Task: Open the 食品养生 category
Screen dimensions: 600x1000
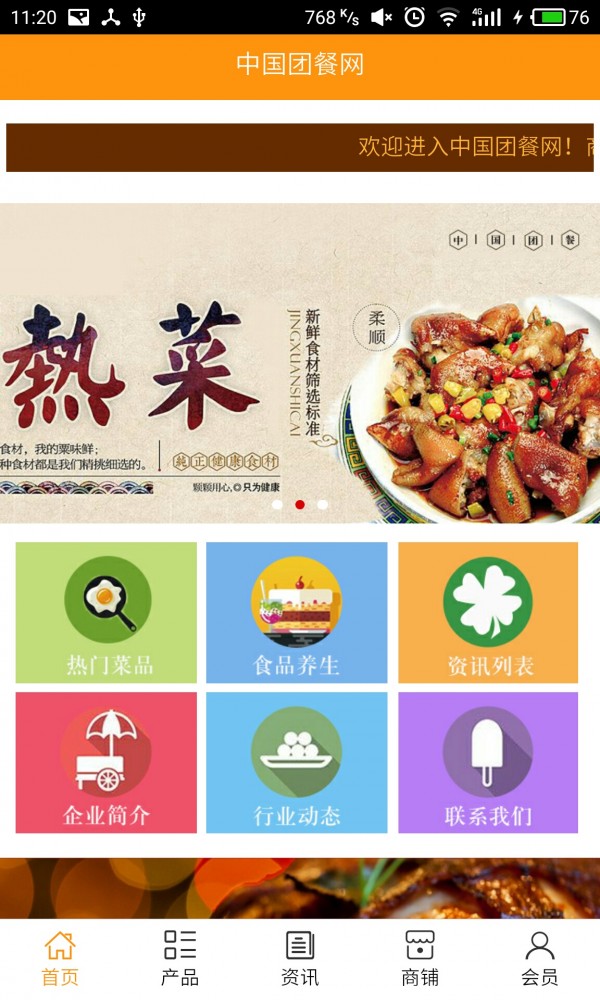Action: click(x=296, y=612)
